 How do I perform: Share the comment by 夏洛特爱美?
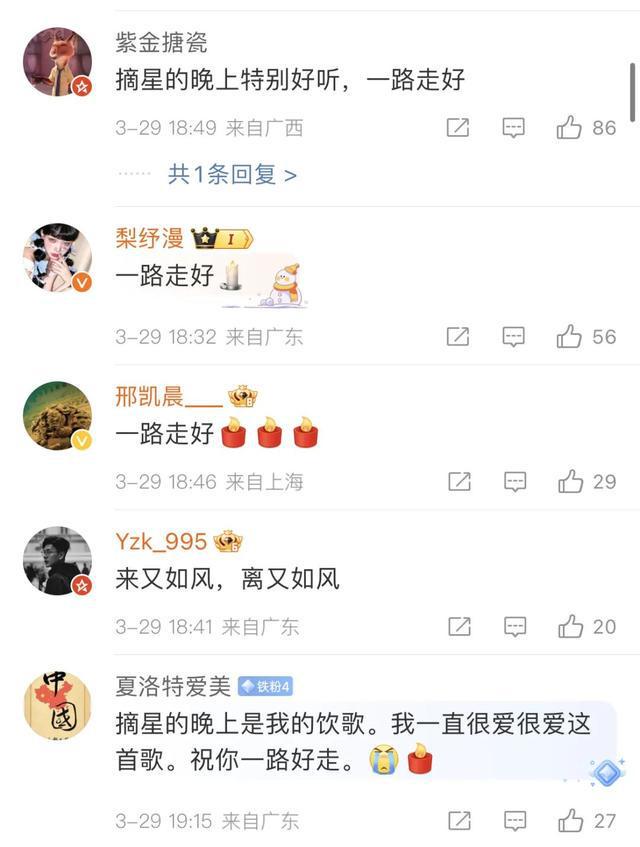(x=459, y=822)
